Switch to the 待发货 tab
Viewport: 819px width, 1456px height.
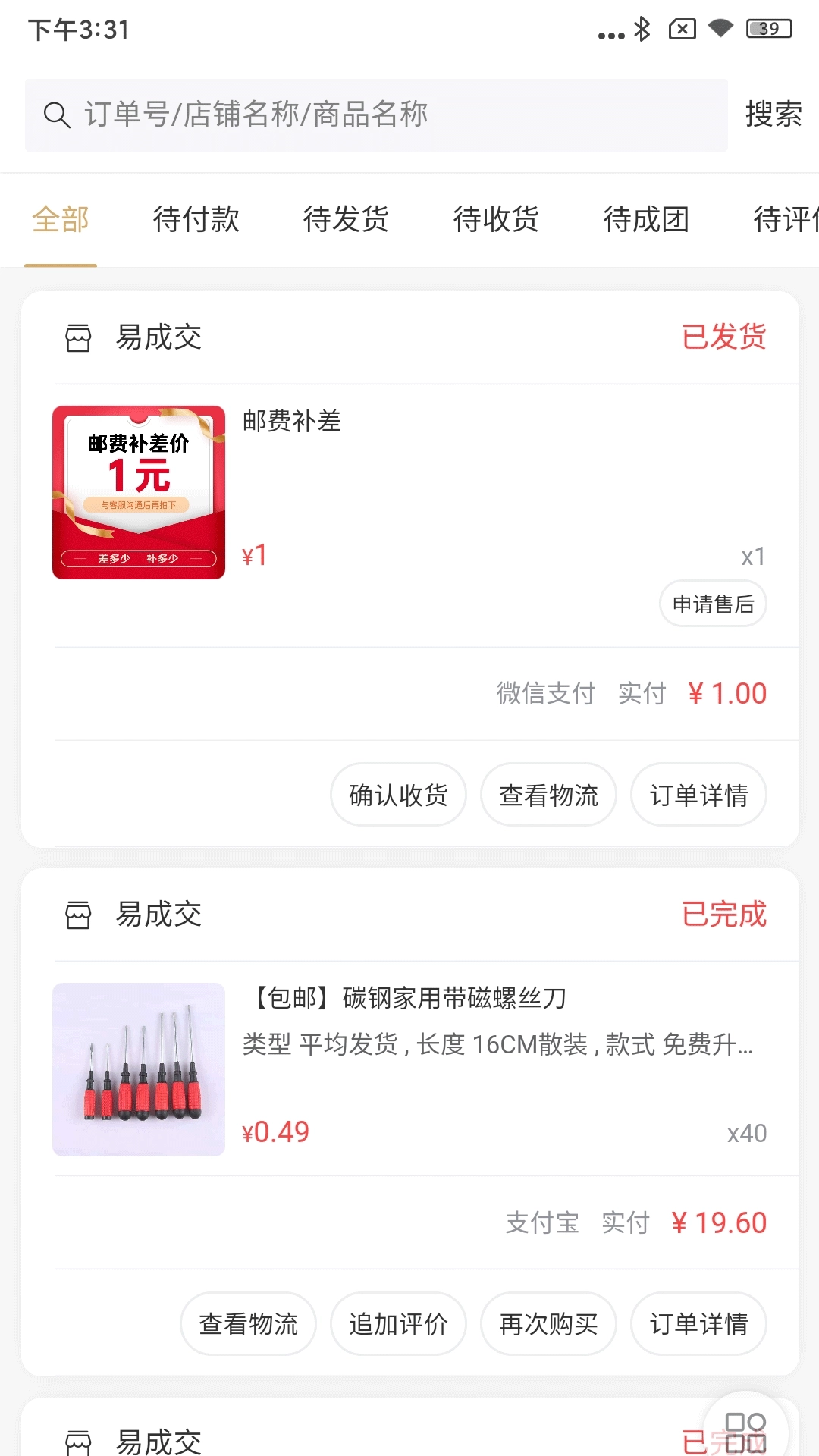coord(345,220)
